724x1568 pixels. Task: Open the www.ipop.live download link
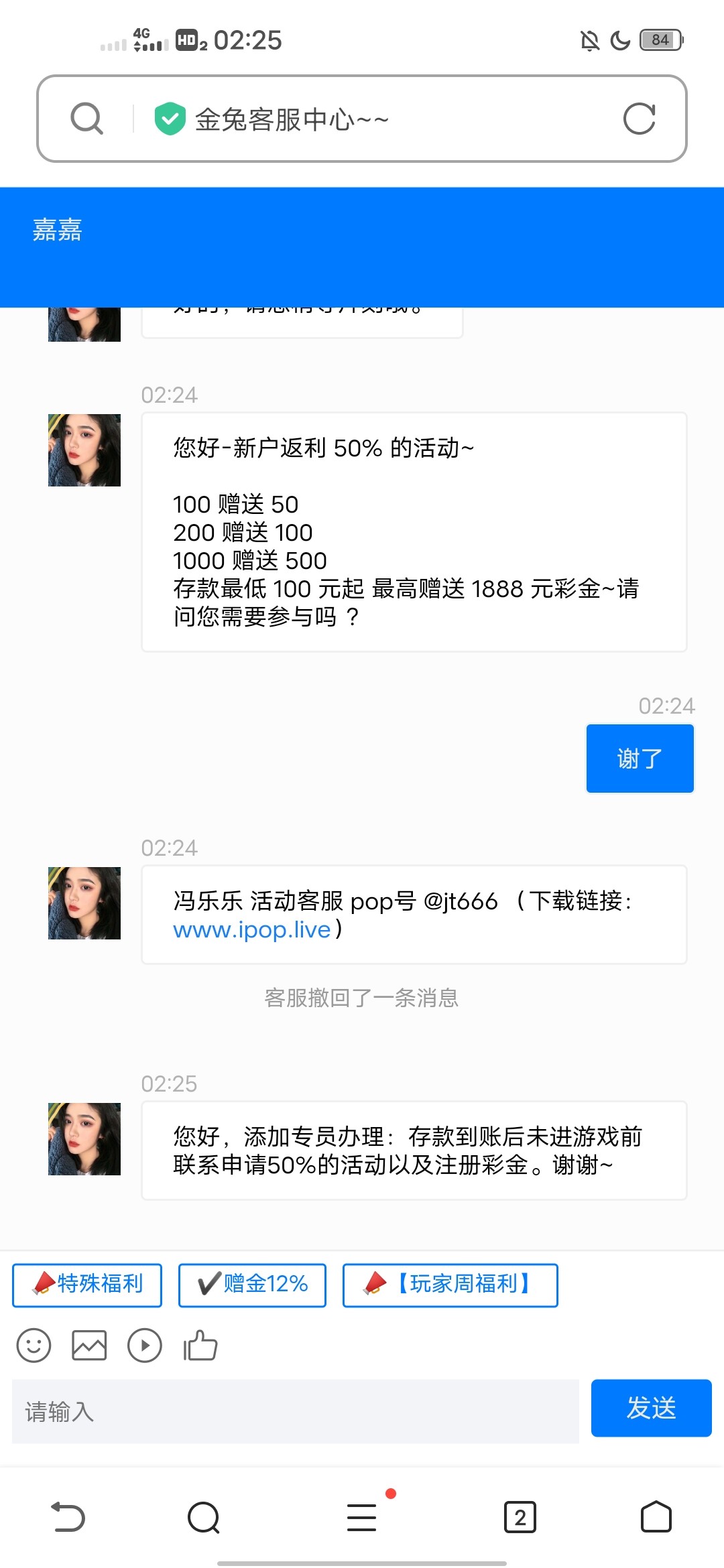pos(252,930)
